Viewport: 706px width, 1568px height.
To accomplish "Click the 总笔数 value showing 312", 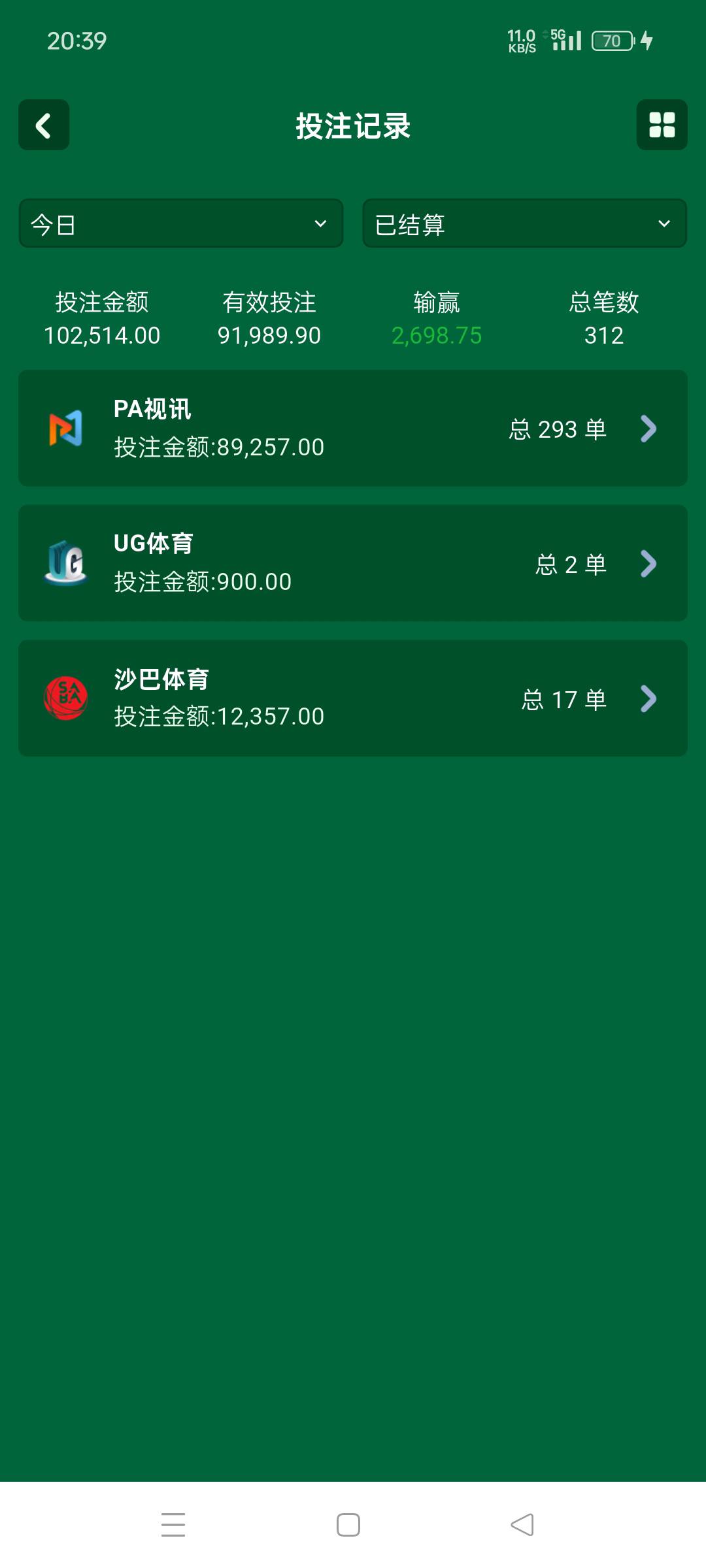I will [603, 335].
